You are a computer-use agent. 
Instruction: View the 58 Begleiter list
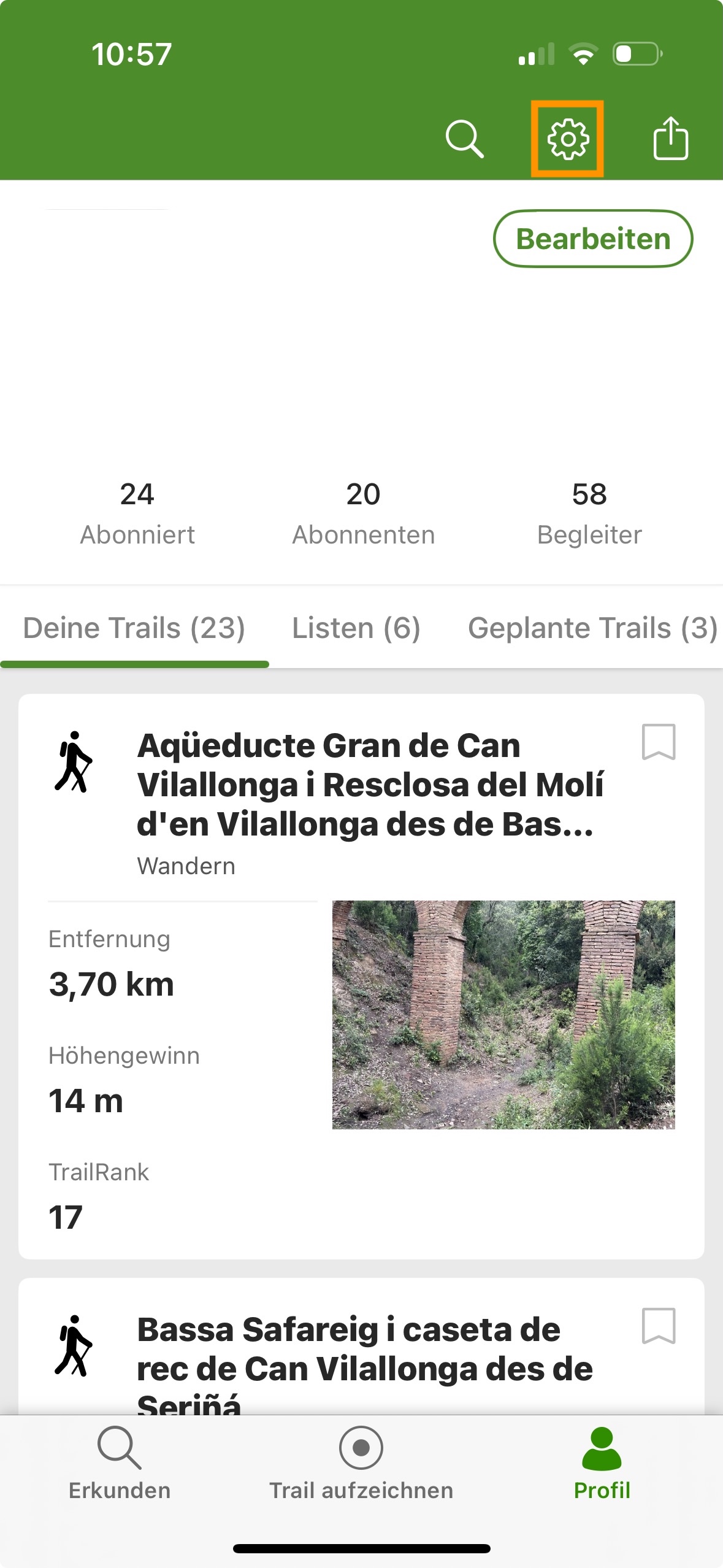pos(589,513)
